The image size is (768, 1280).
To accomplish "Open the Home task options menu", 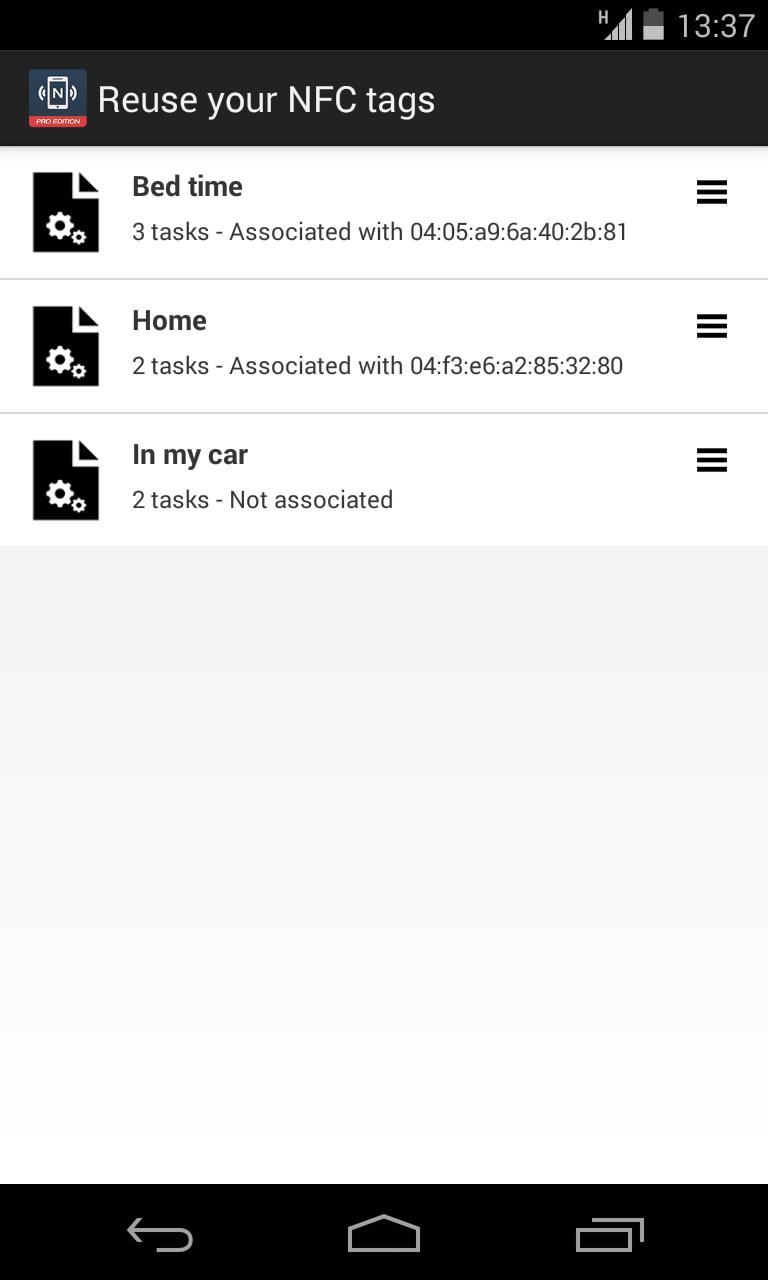I will (711, 326).
